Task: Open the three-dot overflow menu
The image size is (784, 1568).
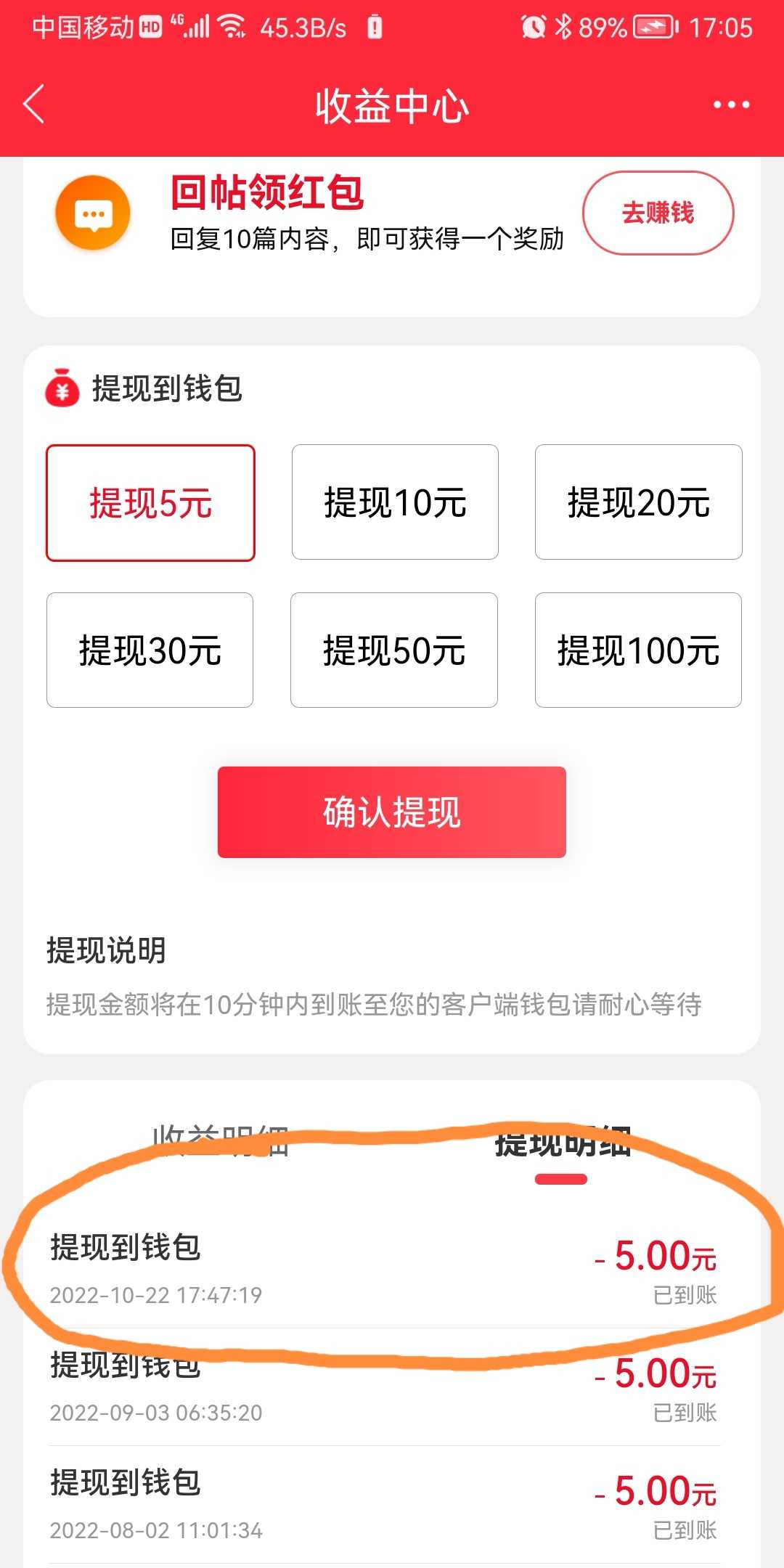Action: [x=731, y=105]
